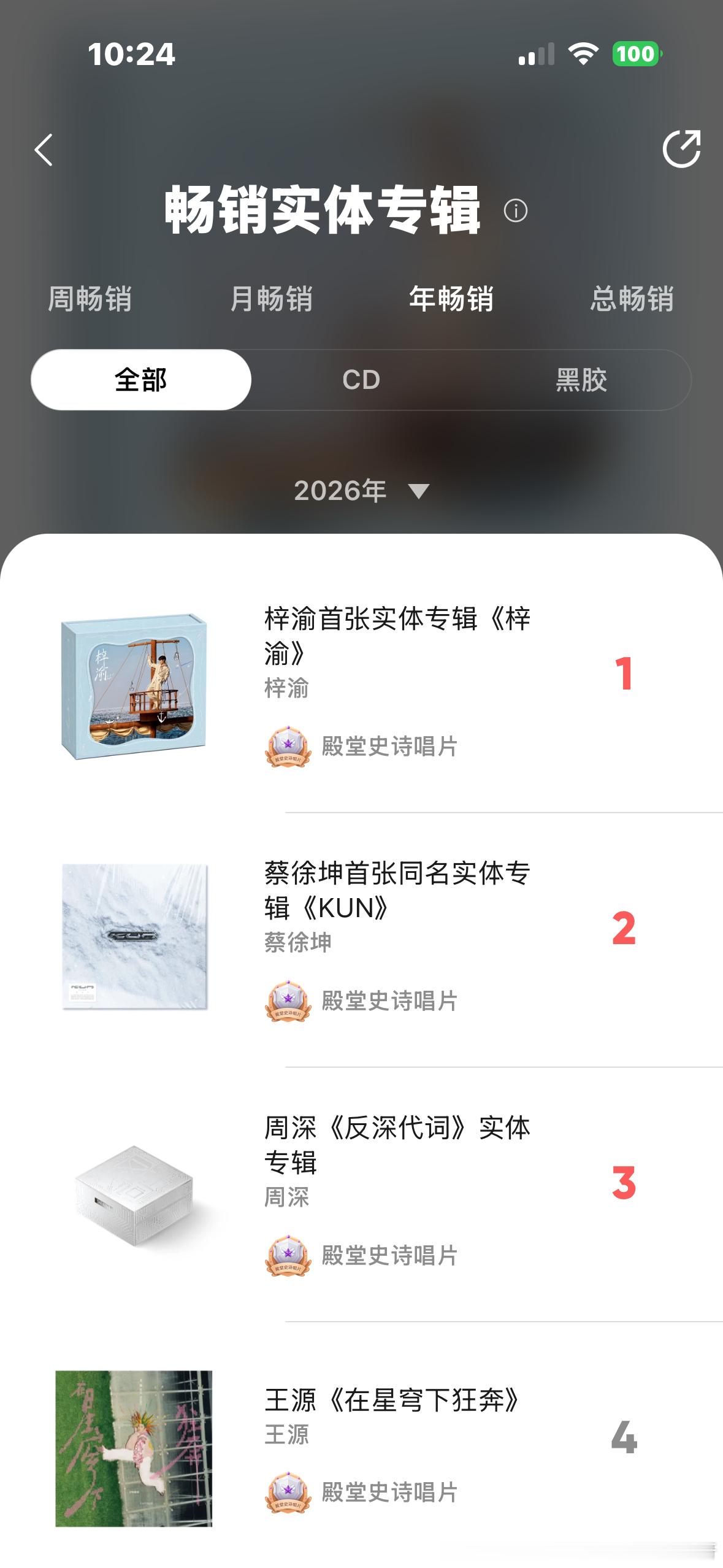Go back using the back arrow
723x1568 pixels.
[x=44, y=150]
